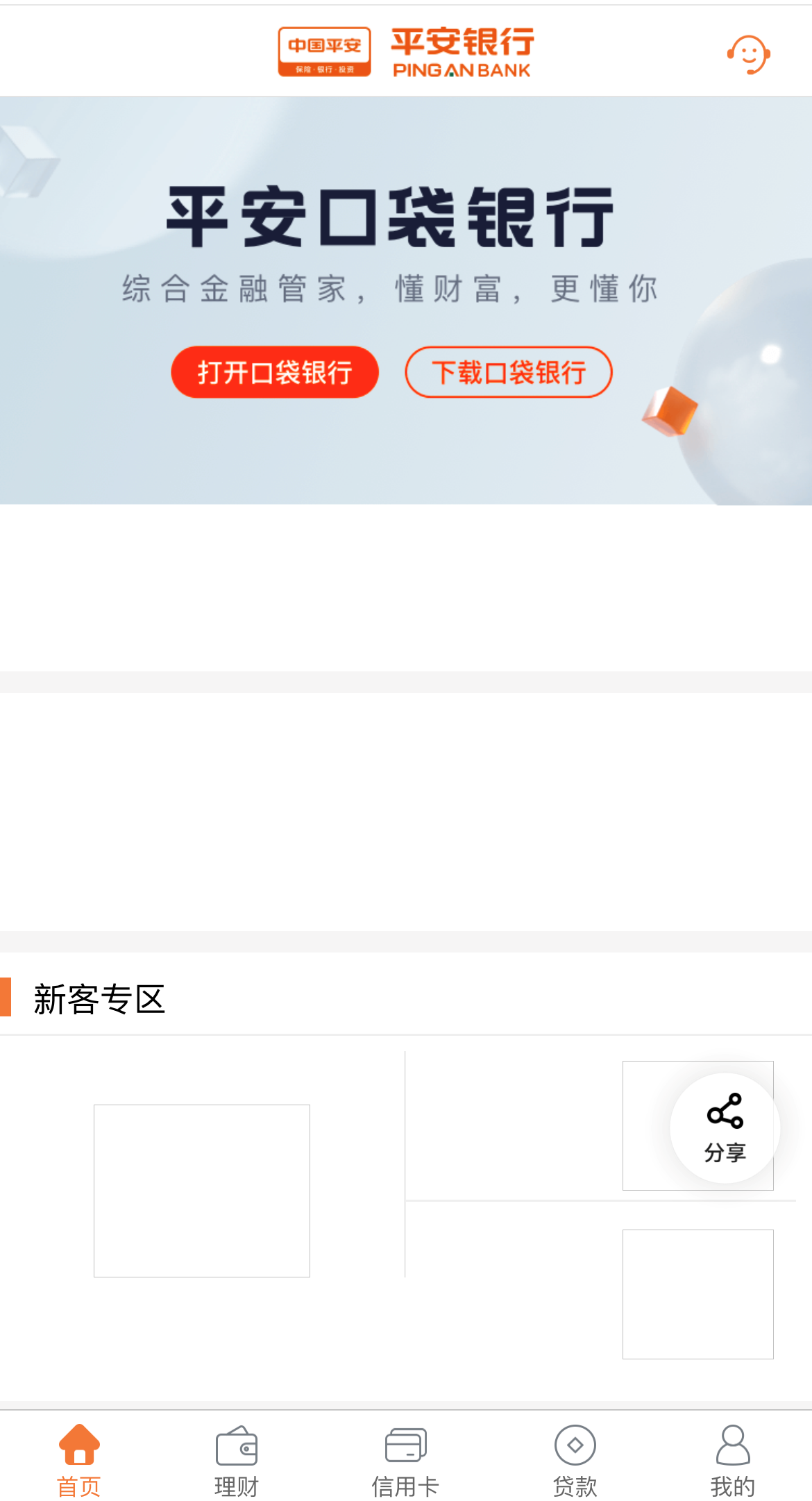Open the customer service icon

[x=748, y=54]
